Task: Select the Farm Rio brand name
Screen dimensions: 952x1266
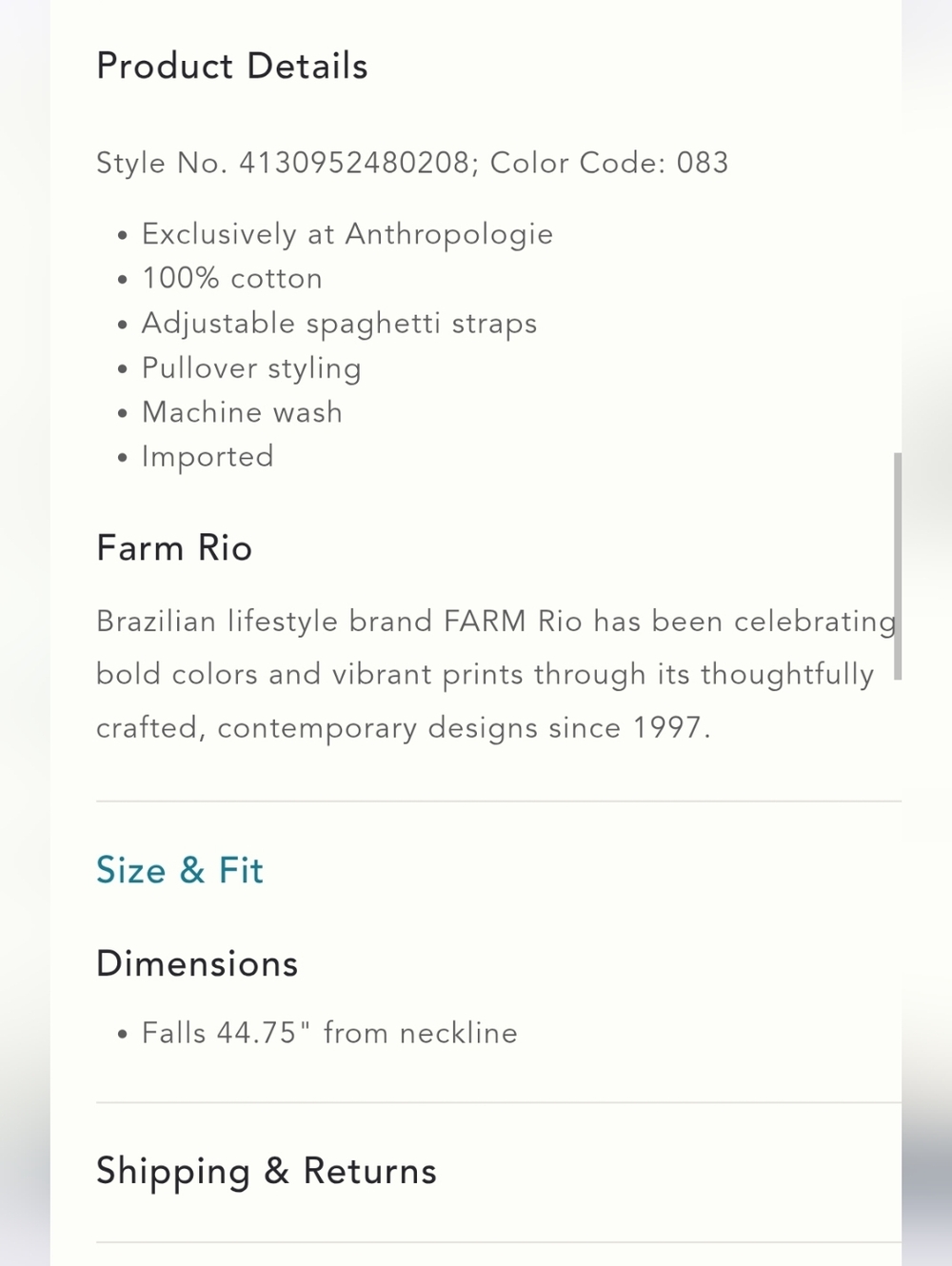Action: point(173,547)
